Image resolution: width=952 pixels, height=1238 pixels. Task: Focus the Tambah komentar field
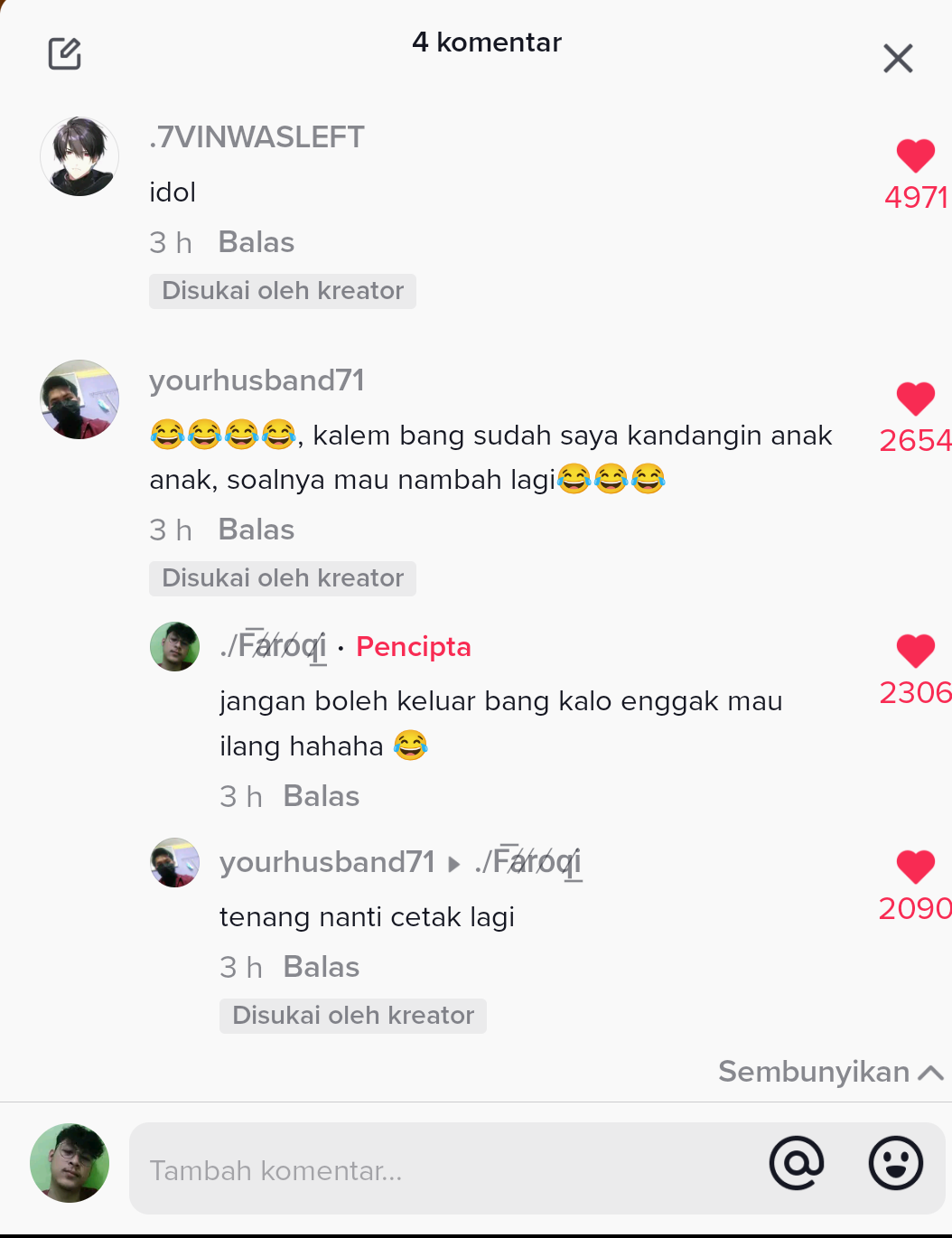pyautogui.click(x=434, y=1170)
